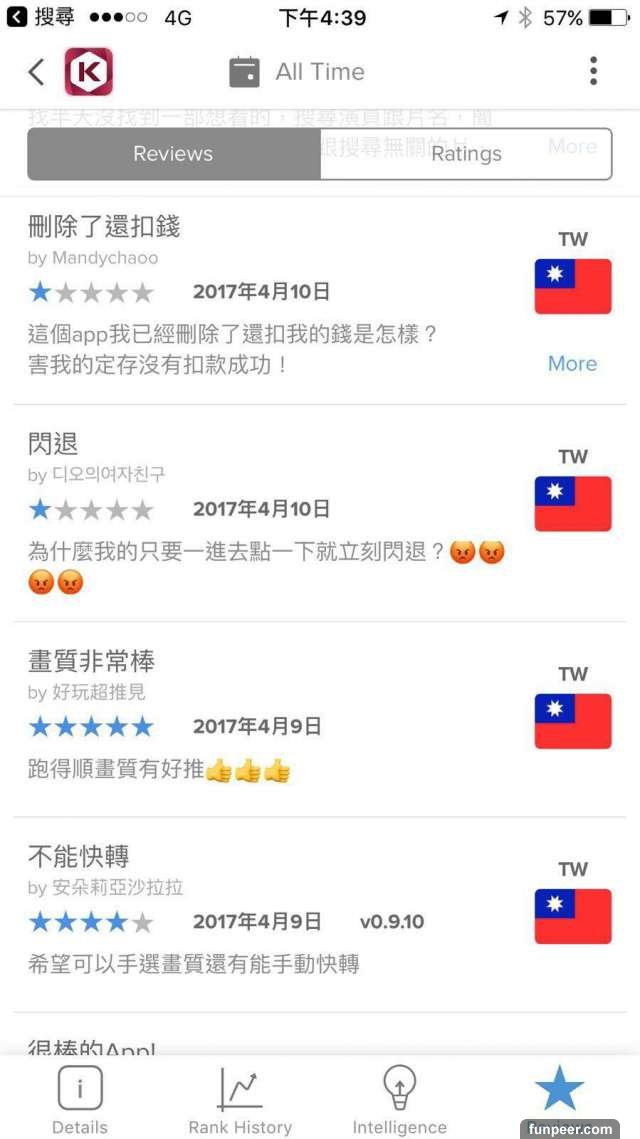Open the Details tab
This screenshot has height=1139, width=640.
(x=80, y=1100)
